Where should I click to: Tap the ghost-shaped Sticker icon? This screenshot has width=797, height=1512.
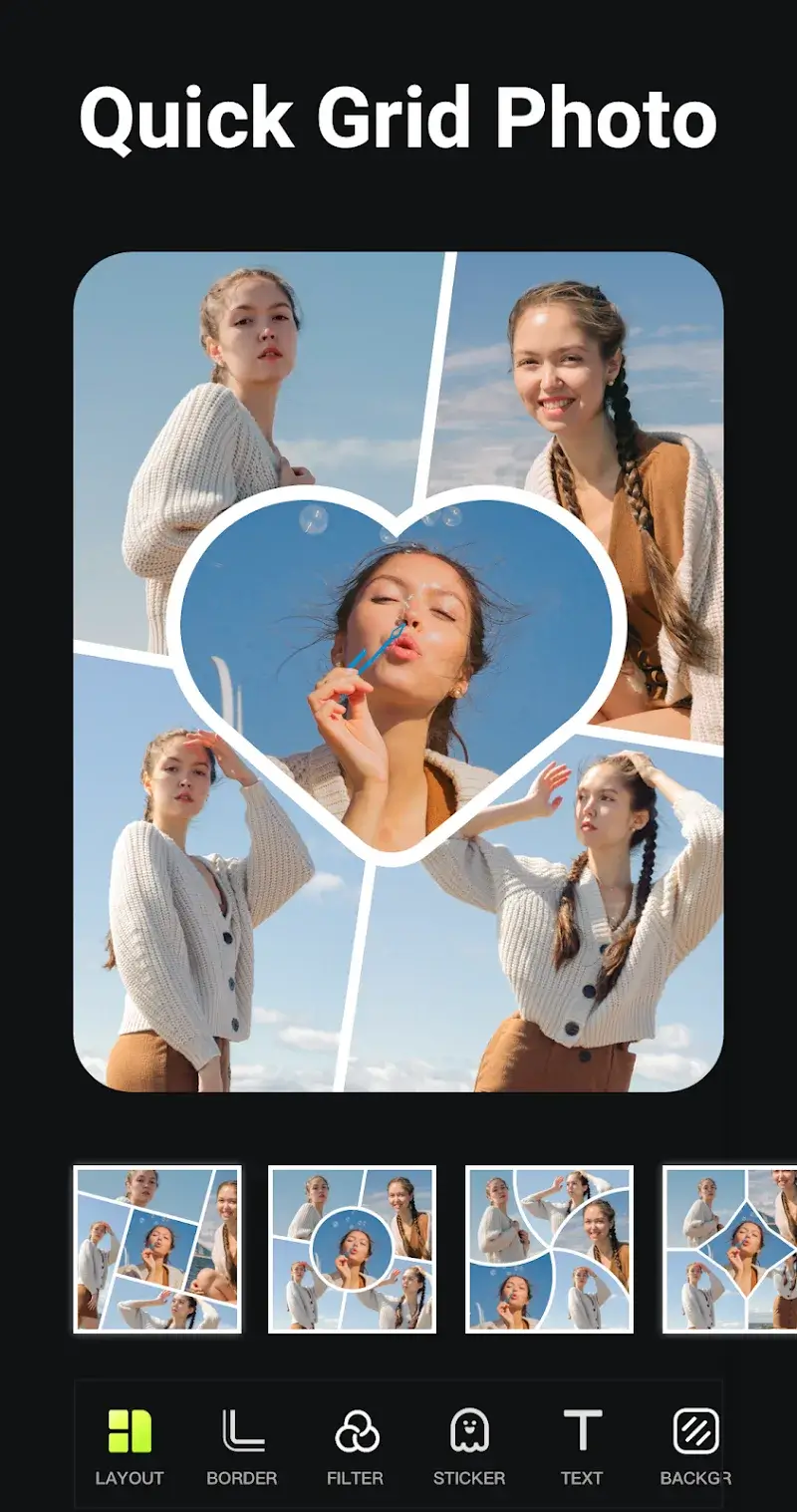coord(468,1429)
